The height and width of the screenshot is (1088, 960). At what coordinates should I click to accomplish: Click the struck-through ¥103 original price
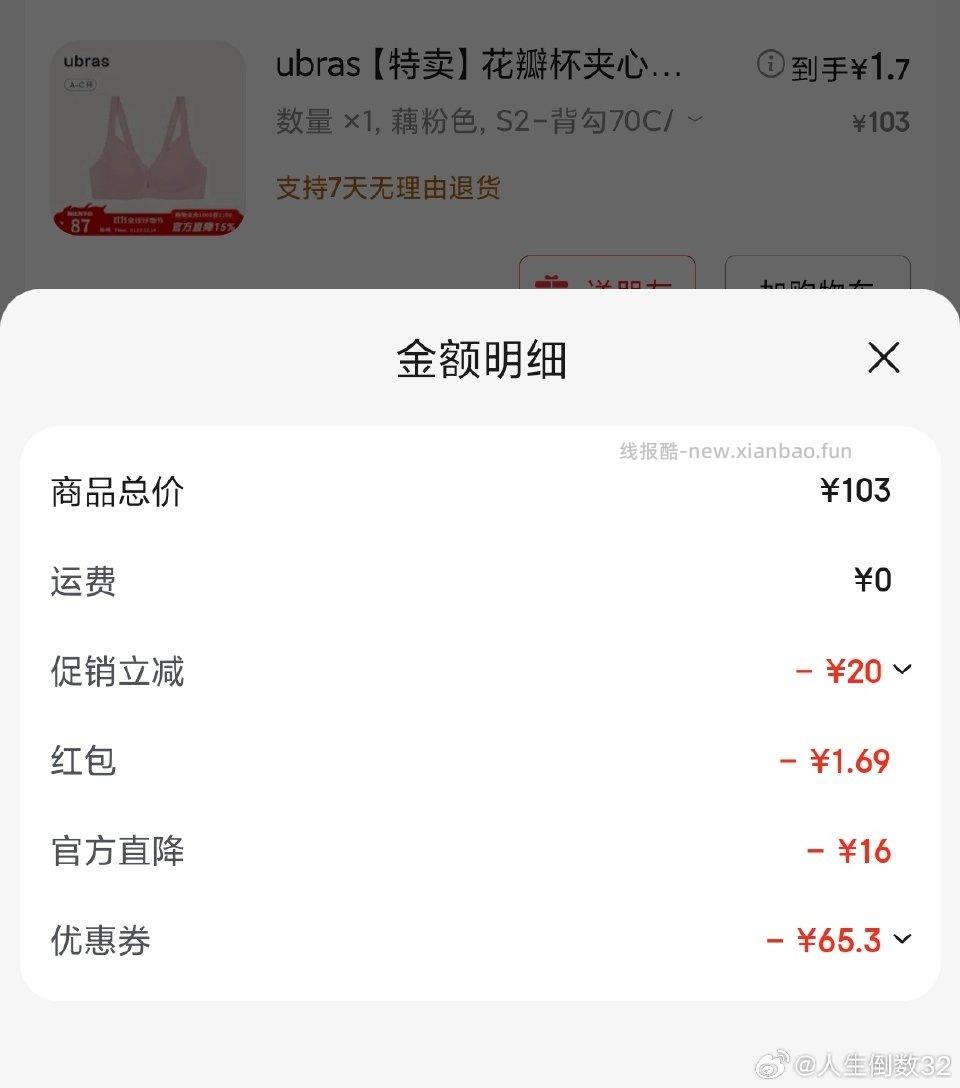pyautogui.click(x=881, y=121)
